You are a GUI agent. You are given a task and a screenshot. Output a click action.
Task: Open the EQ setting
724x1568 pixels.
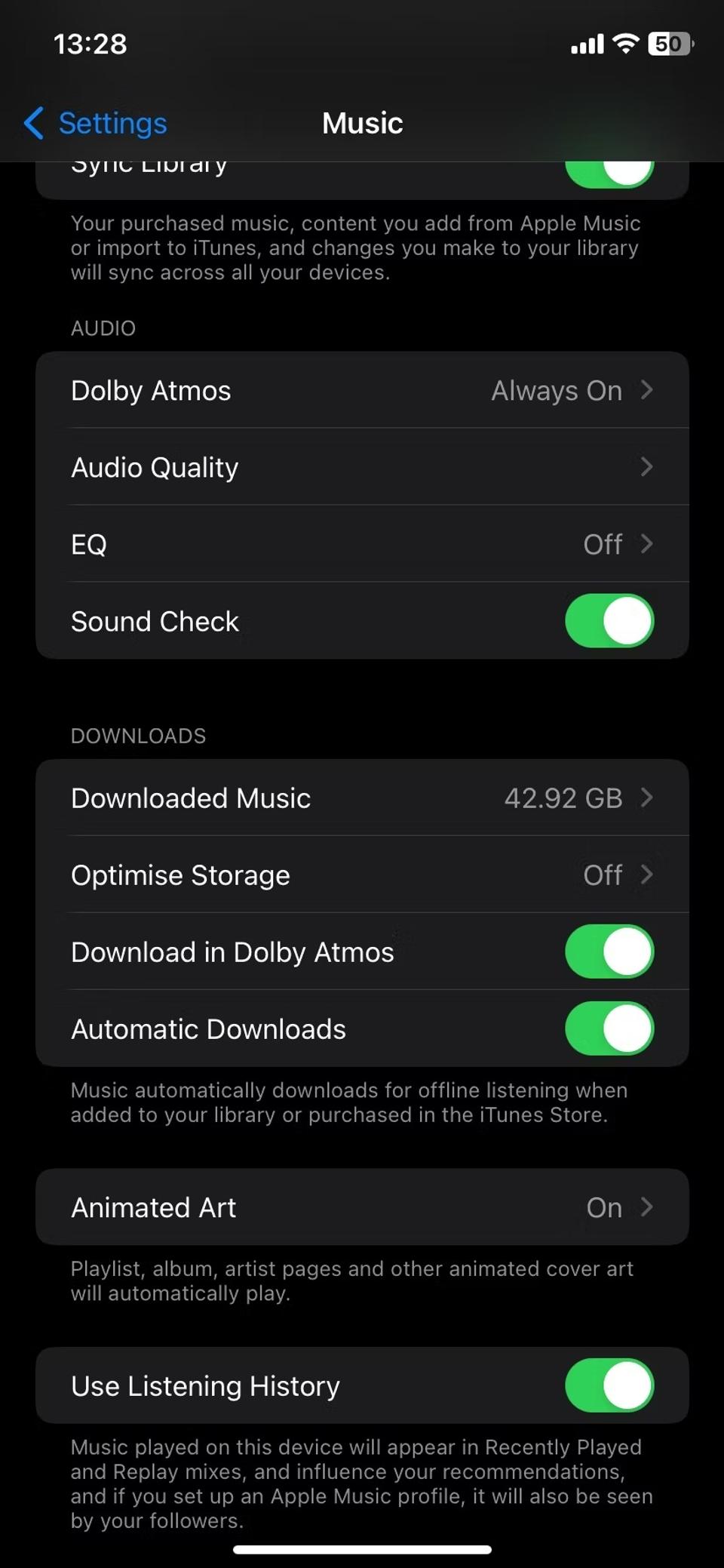point(362,544)
